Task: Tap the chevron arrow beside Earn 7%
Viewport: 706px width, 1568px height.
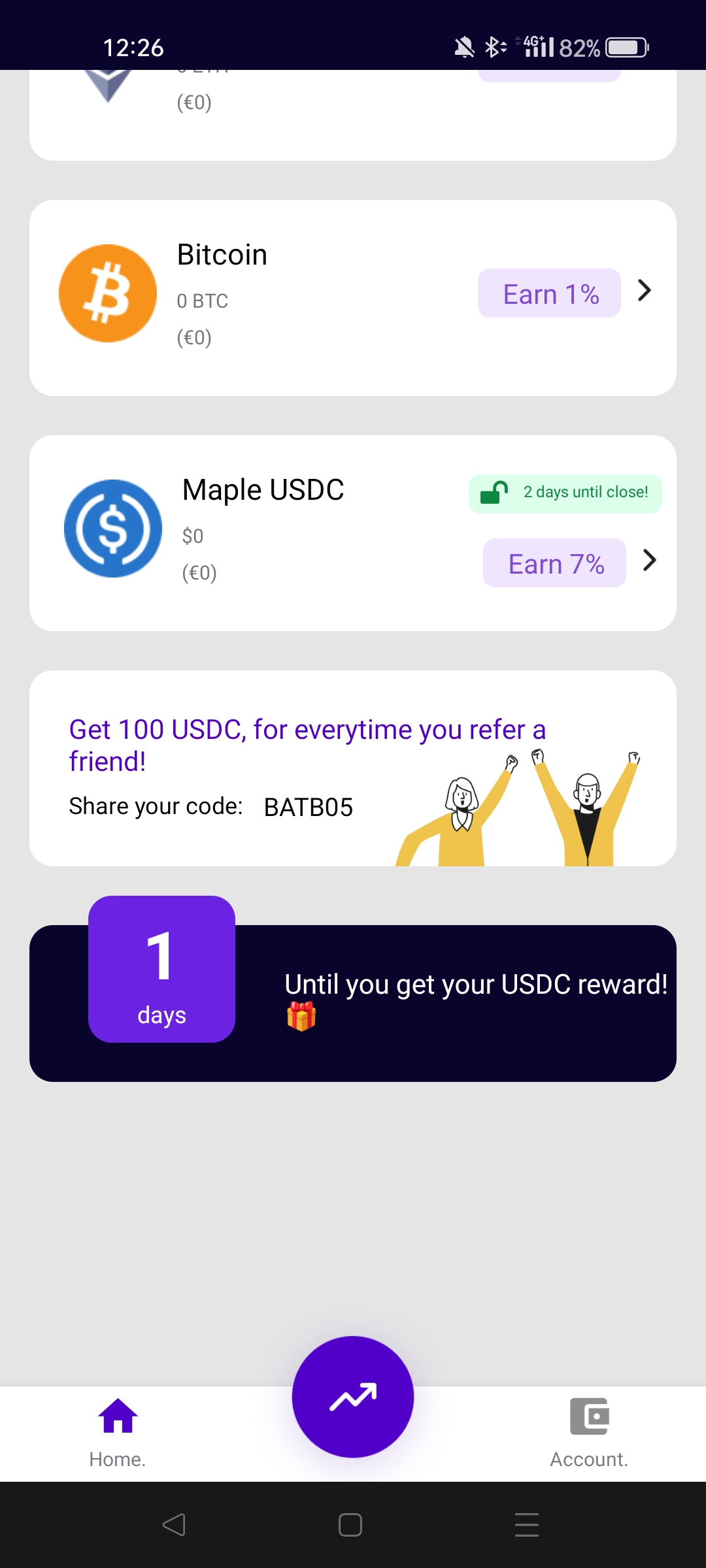Action: (x=649, y=561)
